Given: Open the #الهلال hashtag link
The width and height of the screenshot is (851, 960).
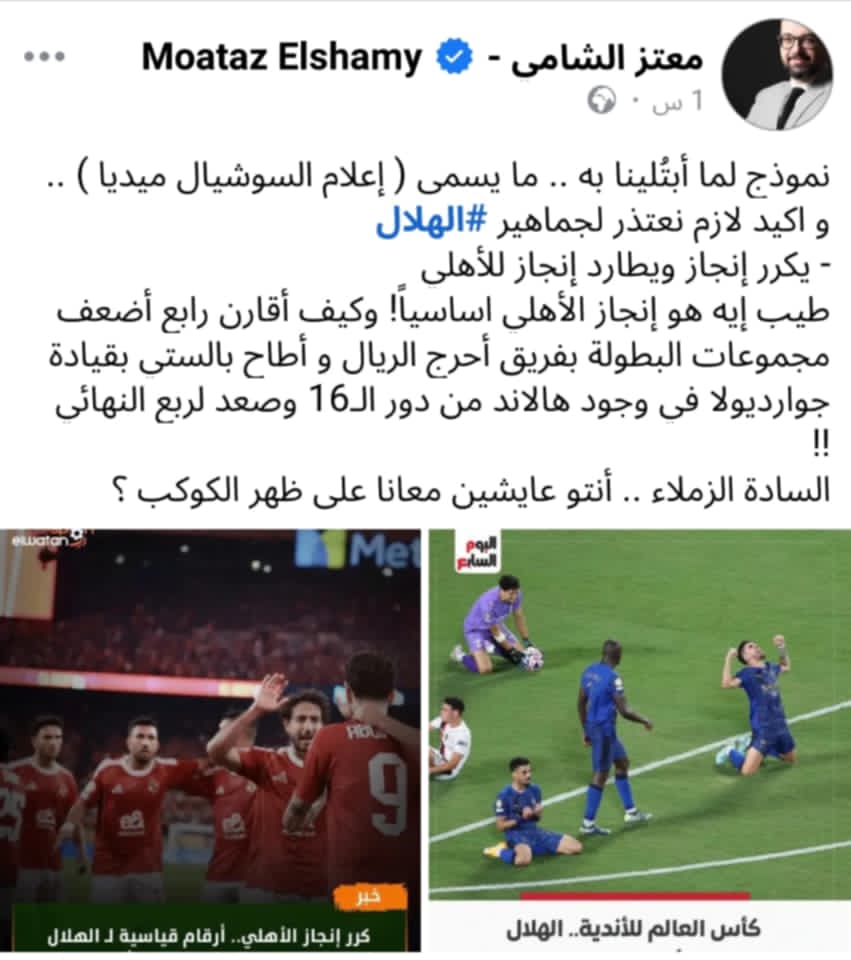Looking at the screenshot, I should click(x=422, y=223).
